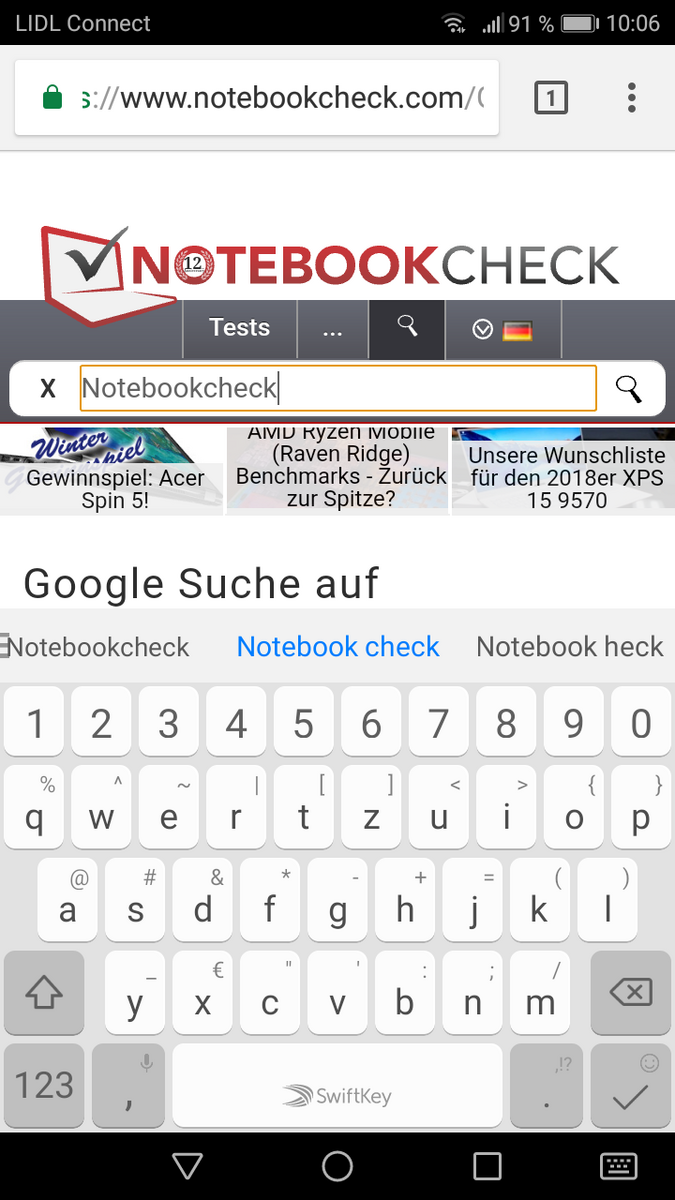
Task: Open the browser overflow menu
Action: click(x=631, y=97)
